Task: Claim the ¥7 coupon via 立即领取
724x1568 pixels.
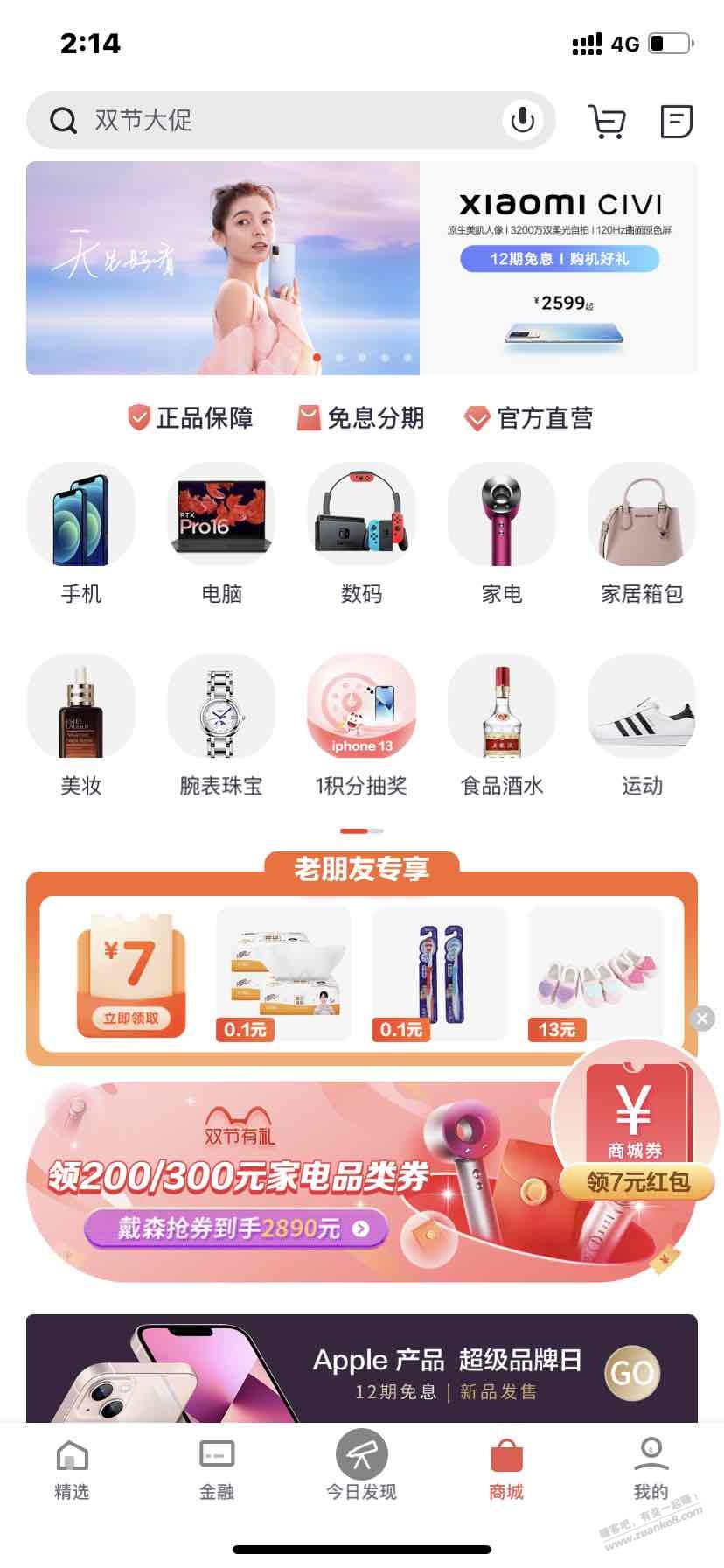Action: tap(131, 1018)
